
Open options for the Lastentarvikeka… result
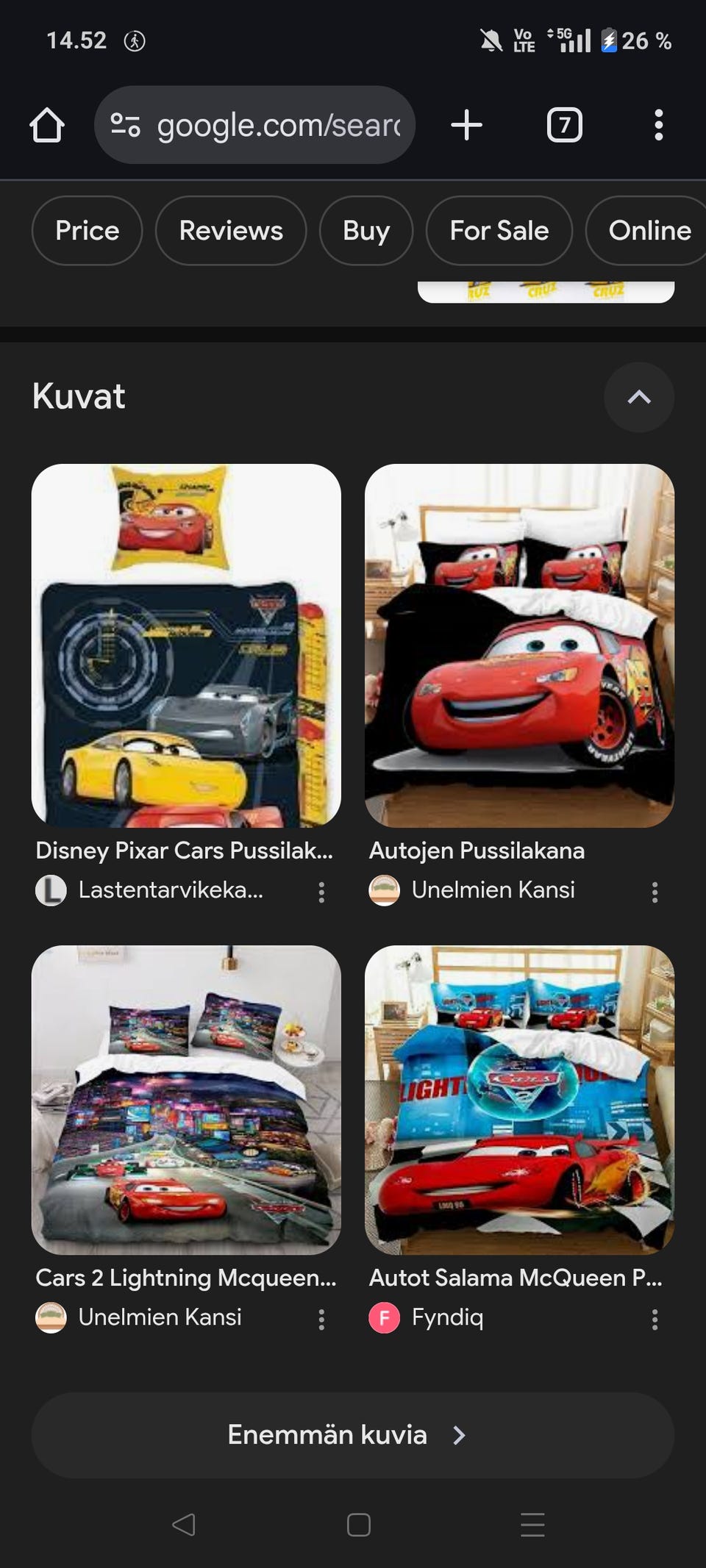[321, 892]
